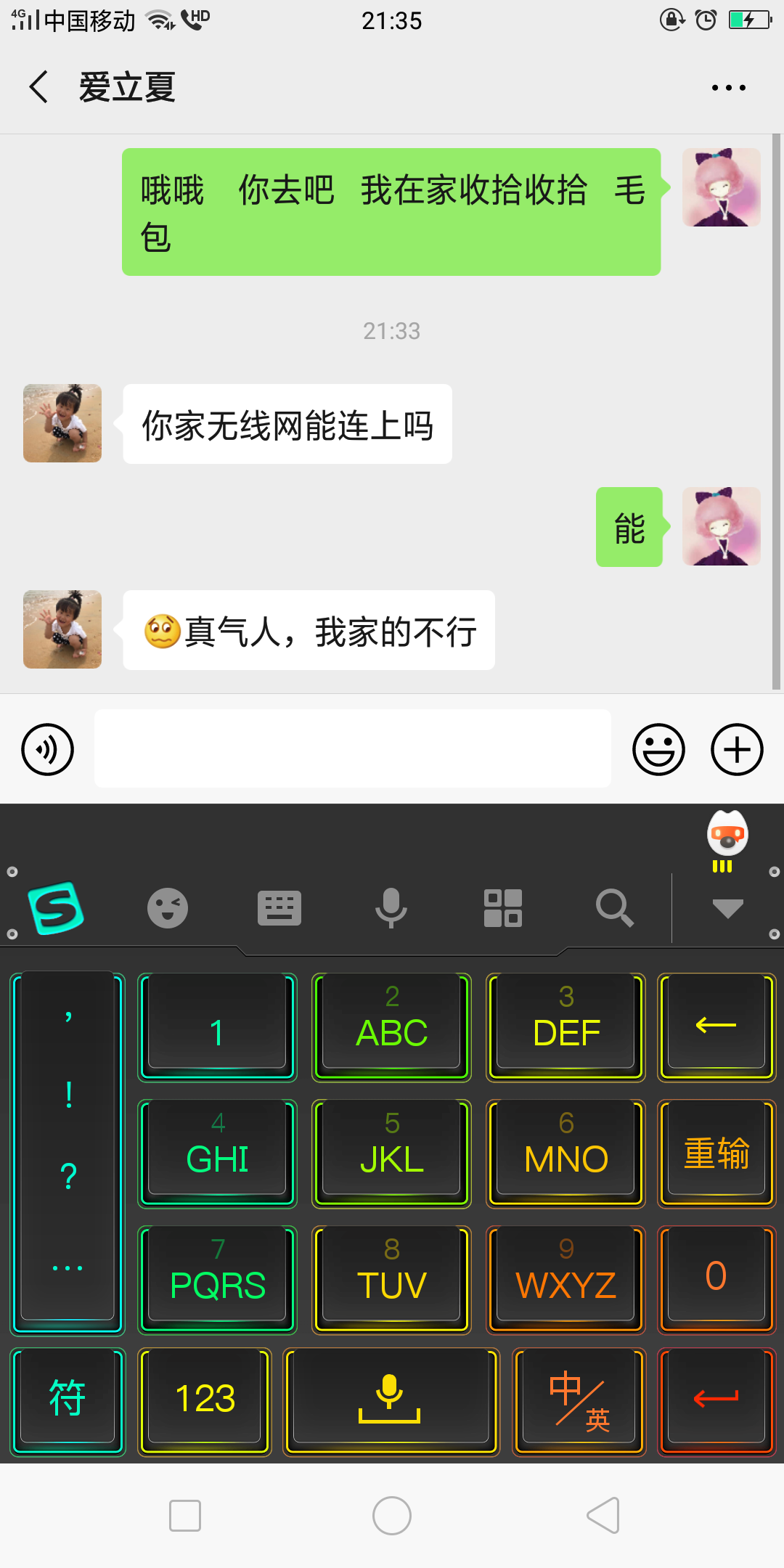Tap the 重输 re-enter key

coord(716,1153)
